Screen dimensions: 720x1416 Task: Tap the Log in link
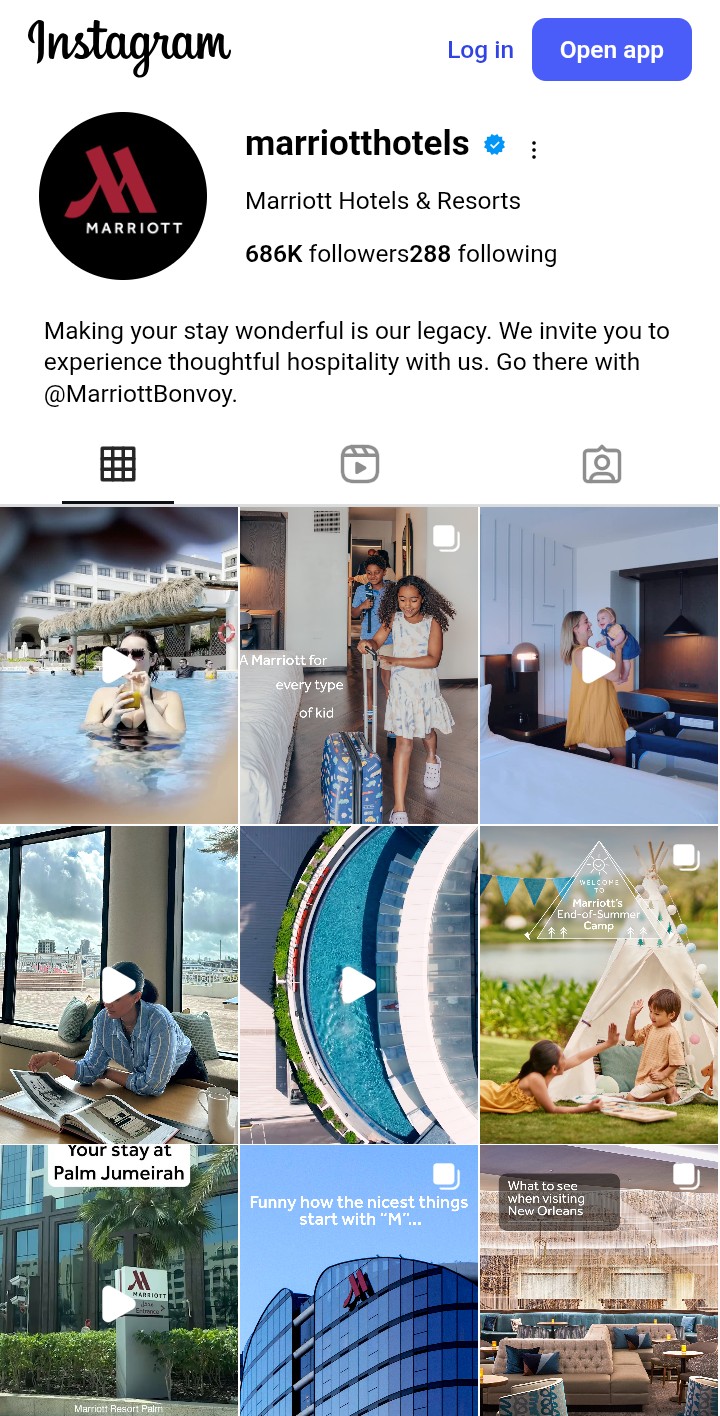click(480, 50)
